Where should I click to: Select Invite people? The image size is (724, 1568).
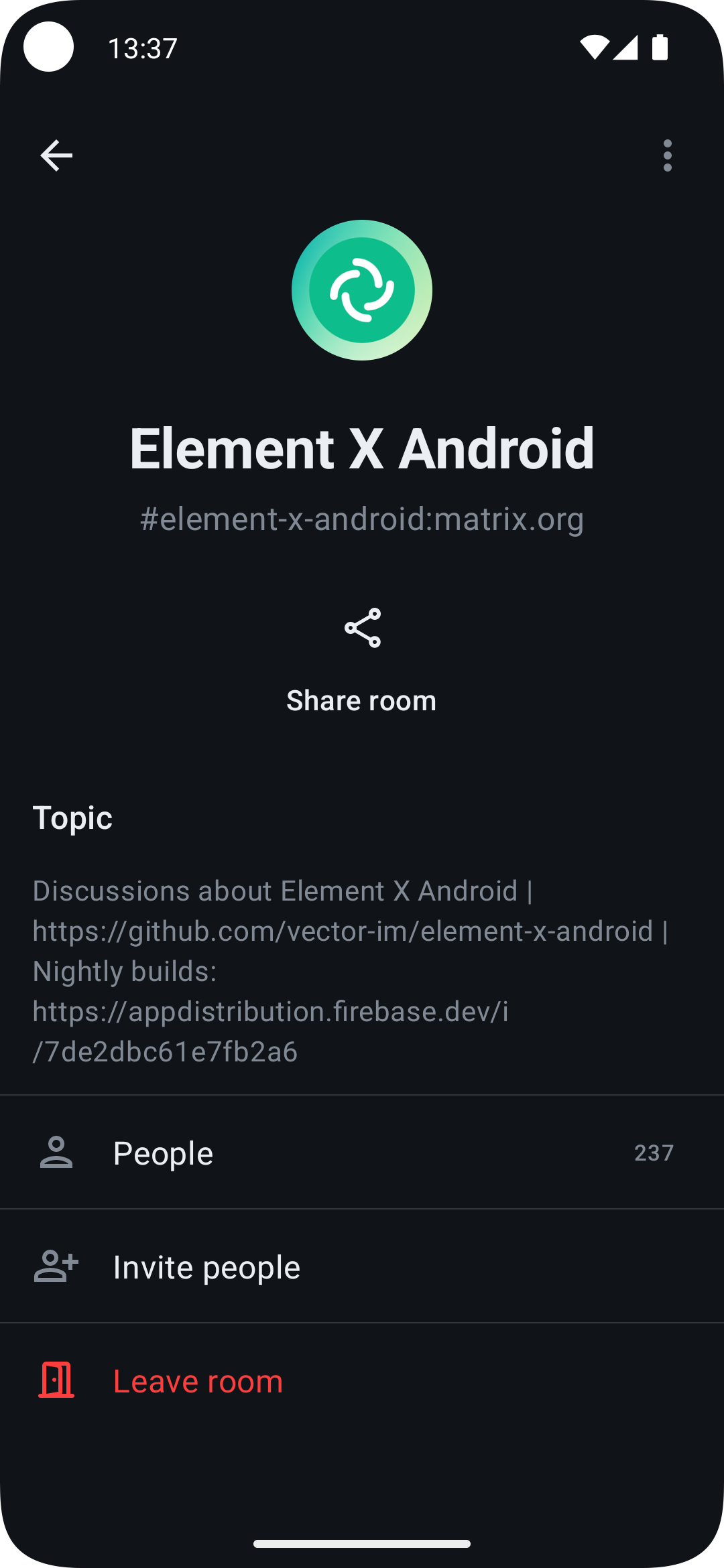coord(362,1266)
